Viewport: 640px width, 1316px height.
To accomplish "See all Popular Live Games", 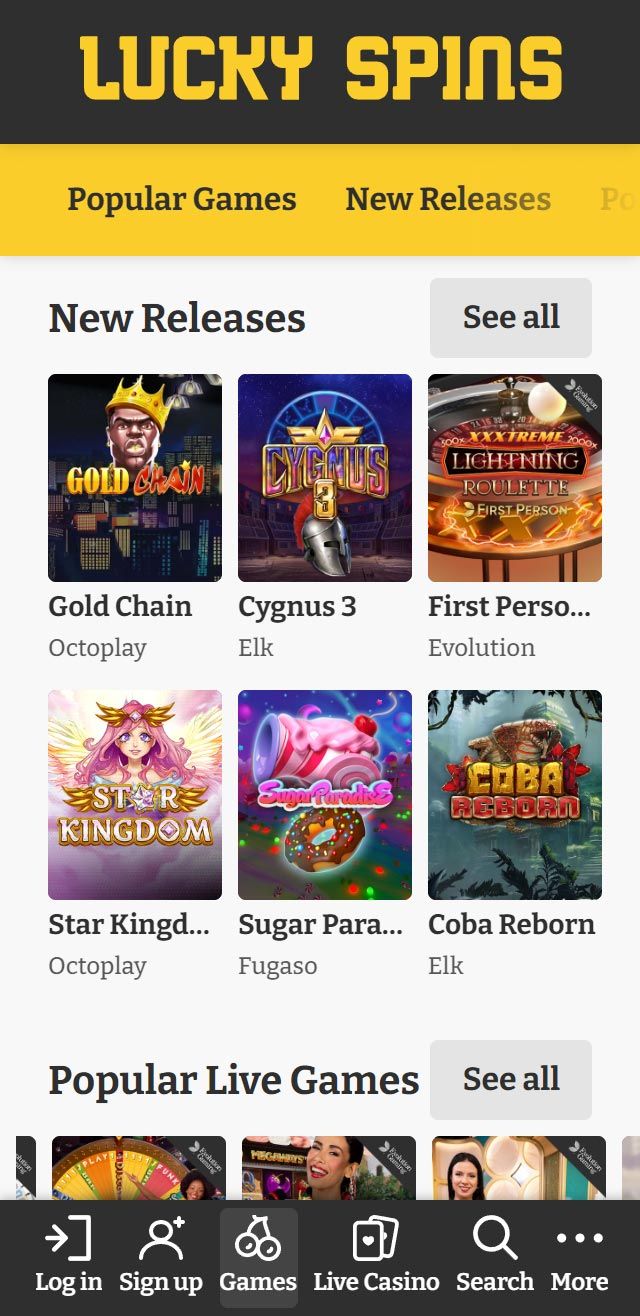I will [x=510, y=1080].
